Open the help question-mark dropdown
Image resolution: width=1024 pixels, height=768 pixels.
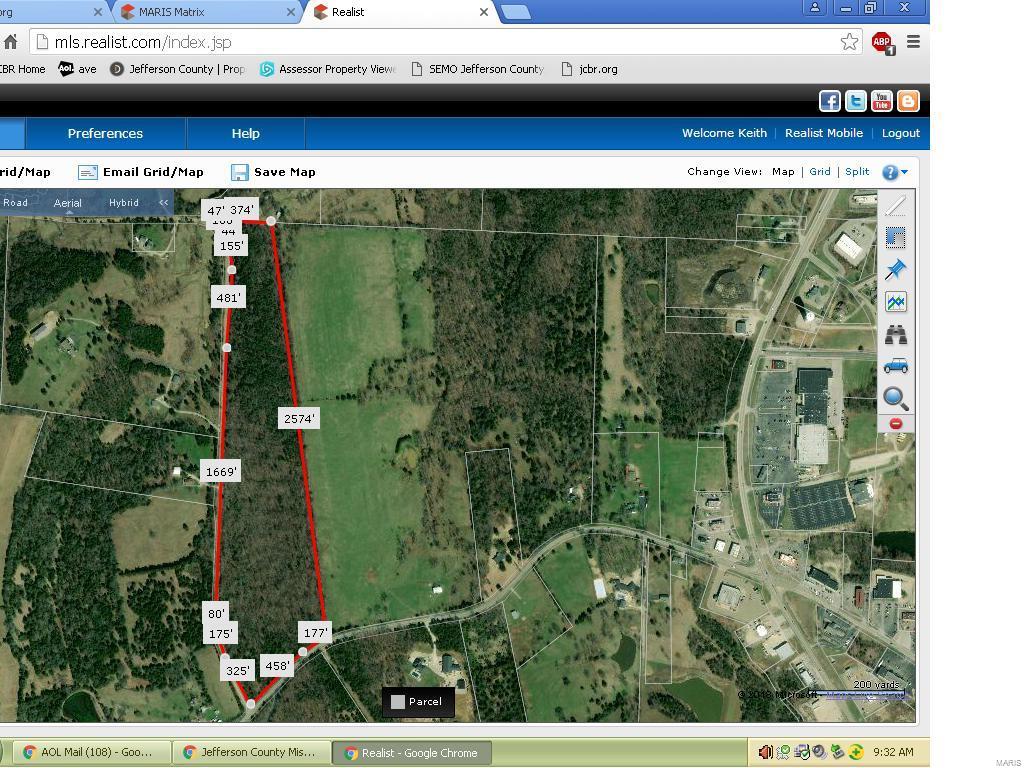[894, 172]
